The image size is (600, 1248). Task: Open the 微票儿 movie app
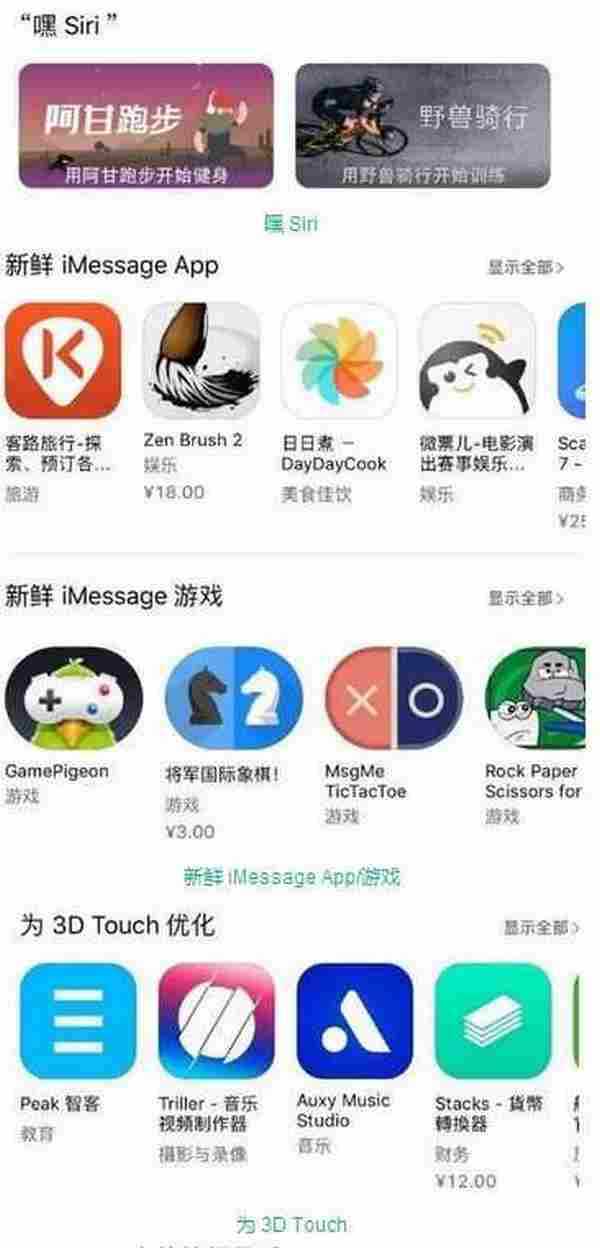[477, 361]
